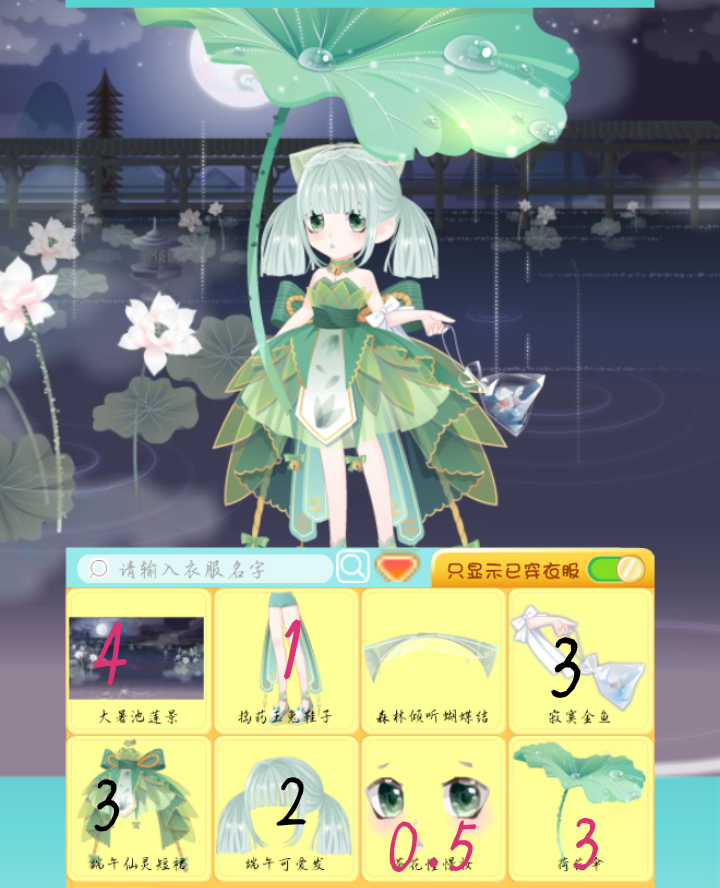Select the 端午可爱发 hairstyle item
720x888 pixels.
pyautogui.click(x=286, y=808)
